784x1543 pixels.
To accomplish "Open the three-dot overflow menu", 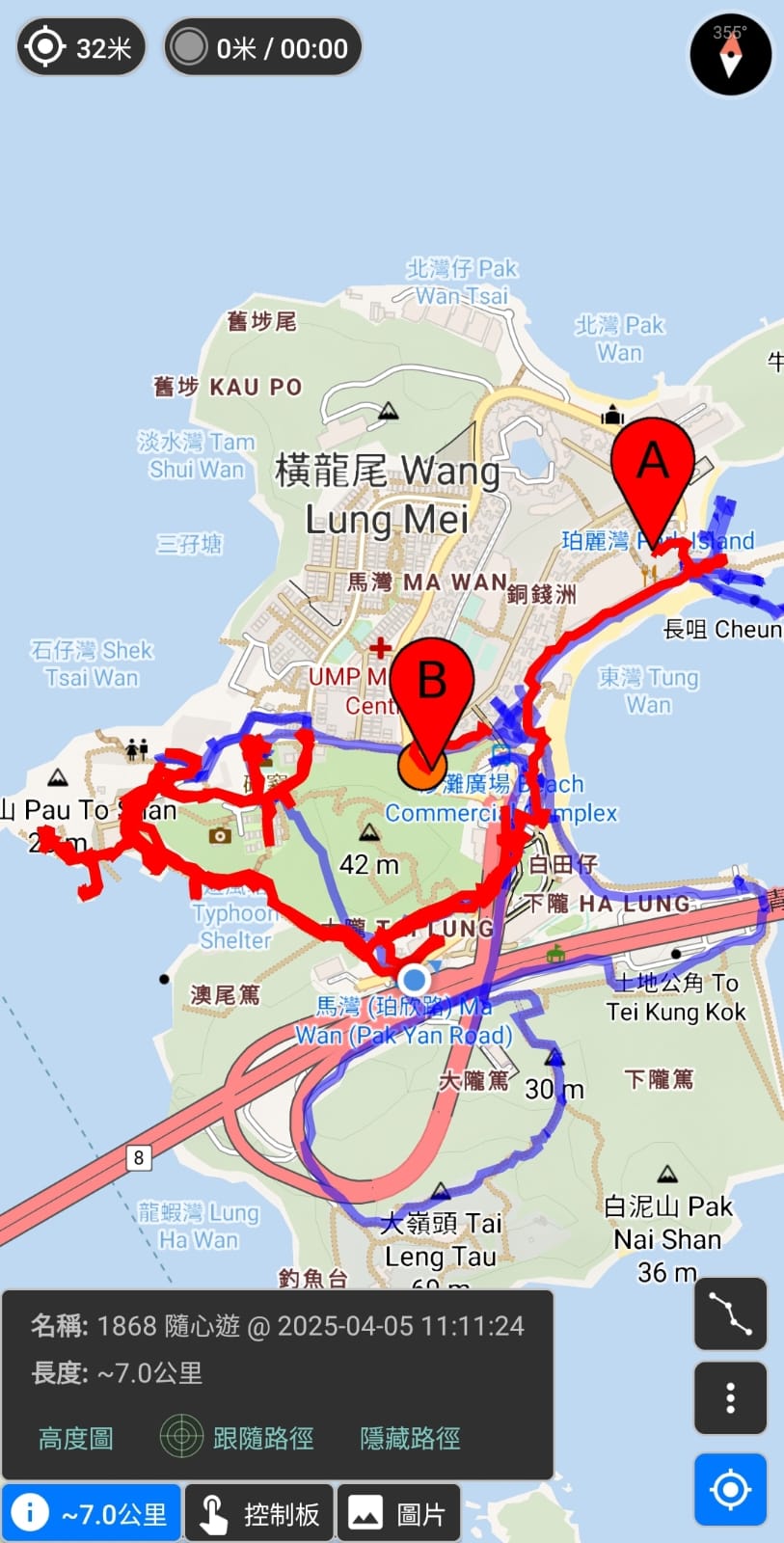I will click(x=730, y=1397).
